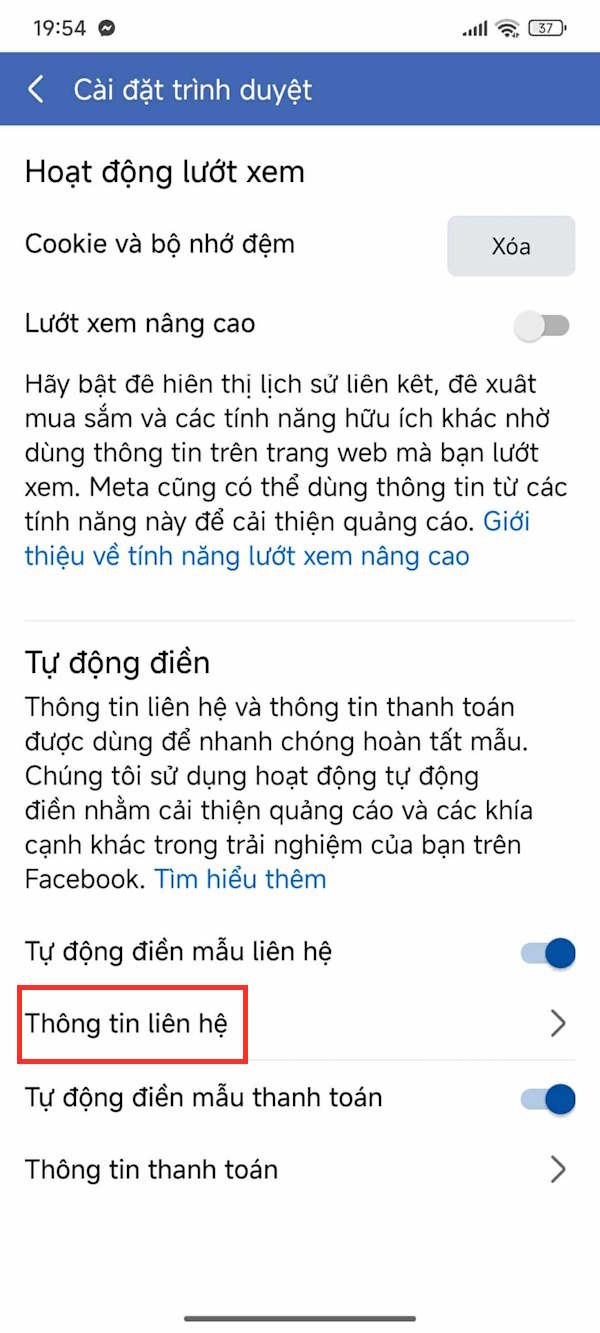This screenshot has width=600, height=1333.
Task: Open Thông tin liên hệ
Action: click(128, 1024)
